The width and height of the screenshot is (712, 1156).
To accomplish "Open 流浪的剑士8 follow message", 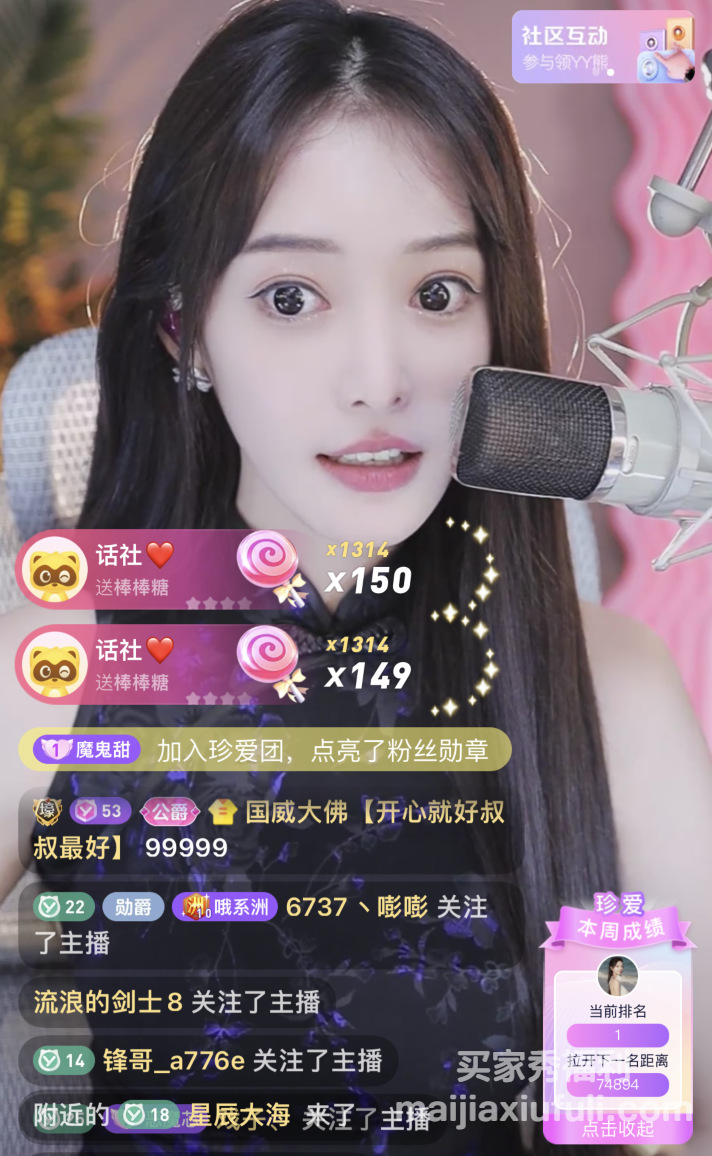I will [177, 1002].
